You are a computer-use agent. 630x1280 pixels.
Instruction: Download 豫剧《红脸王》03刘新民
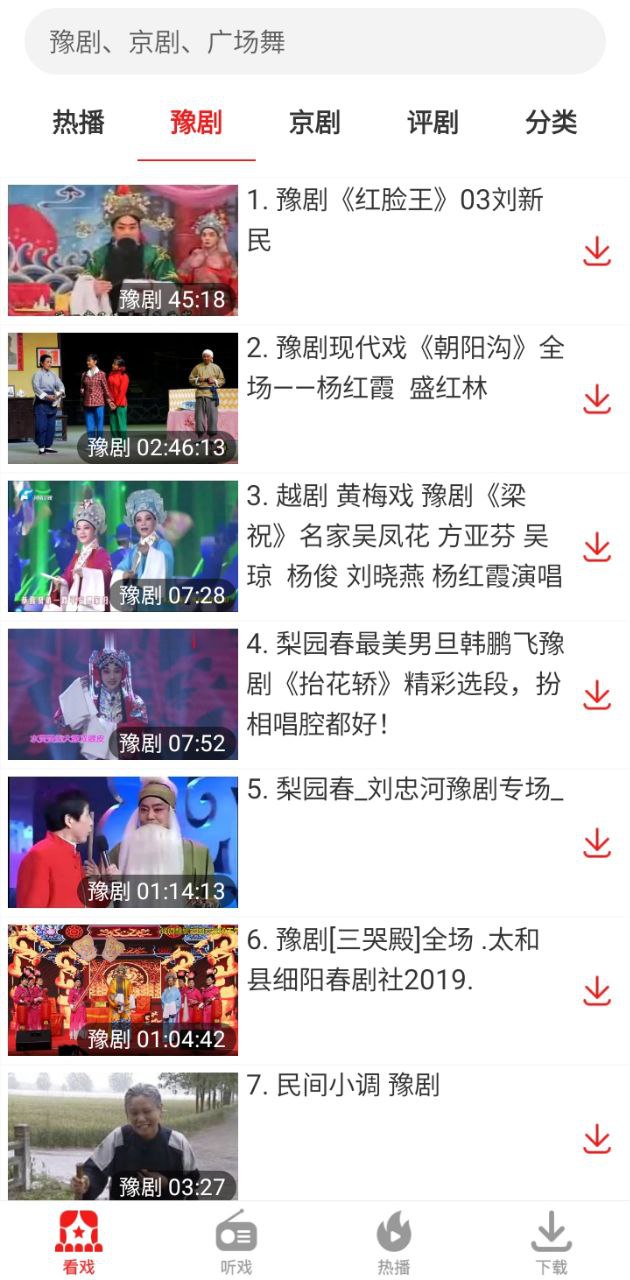pyautogui.click(x=597, y=251)
